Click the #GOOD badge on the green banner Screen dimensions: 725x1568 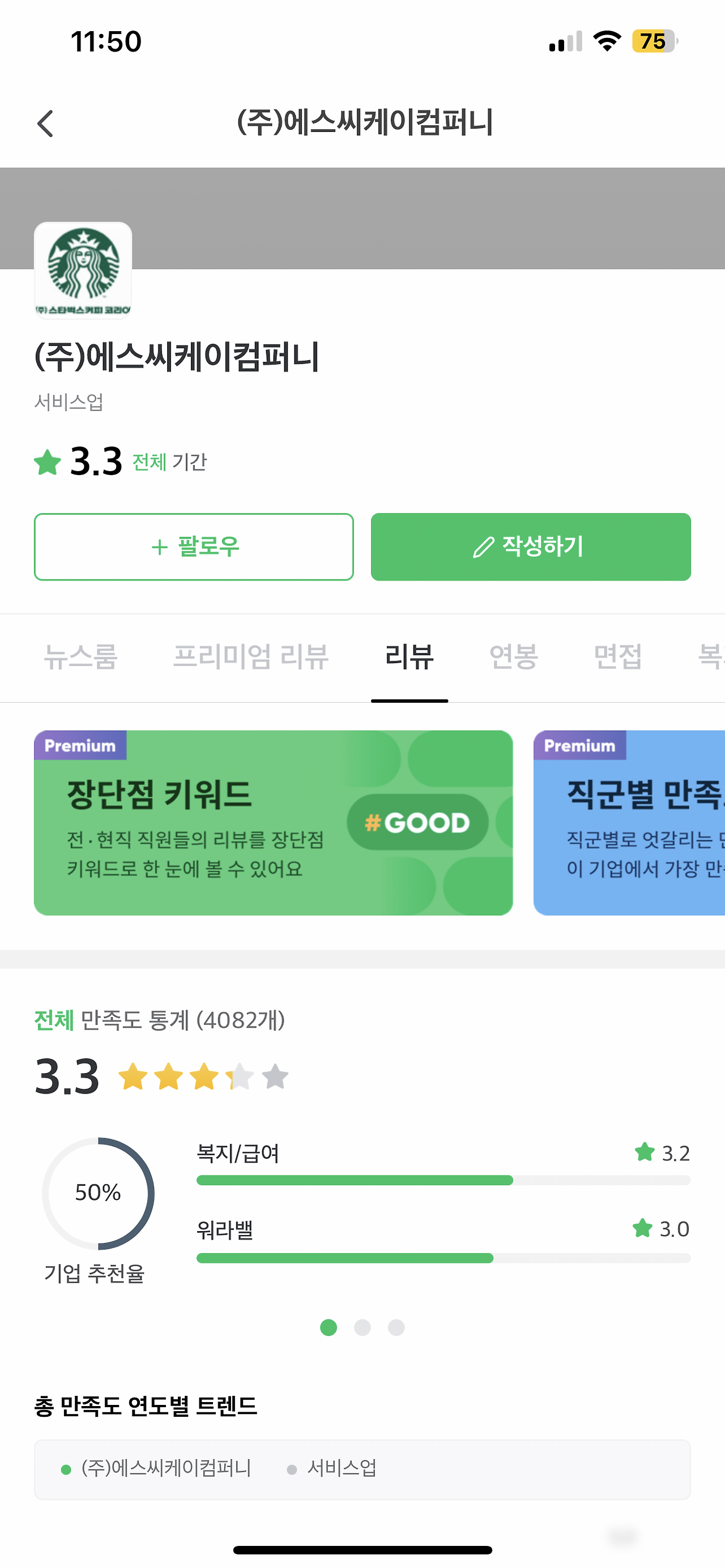tap(416, 821)
